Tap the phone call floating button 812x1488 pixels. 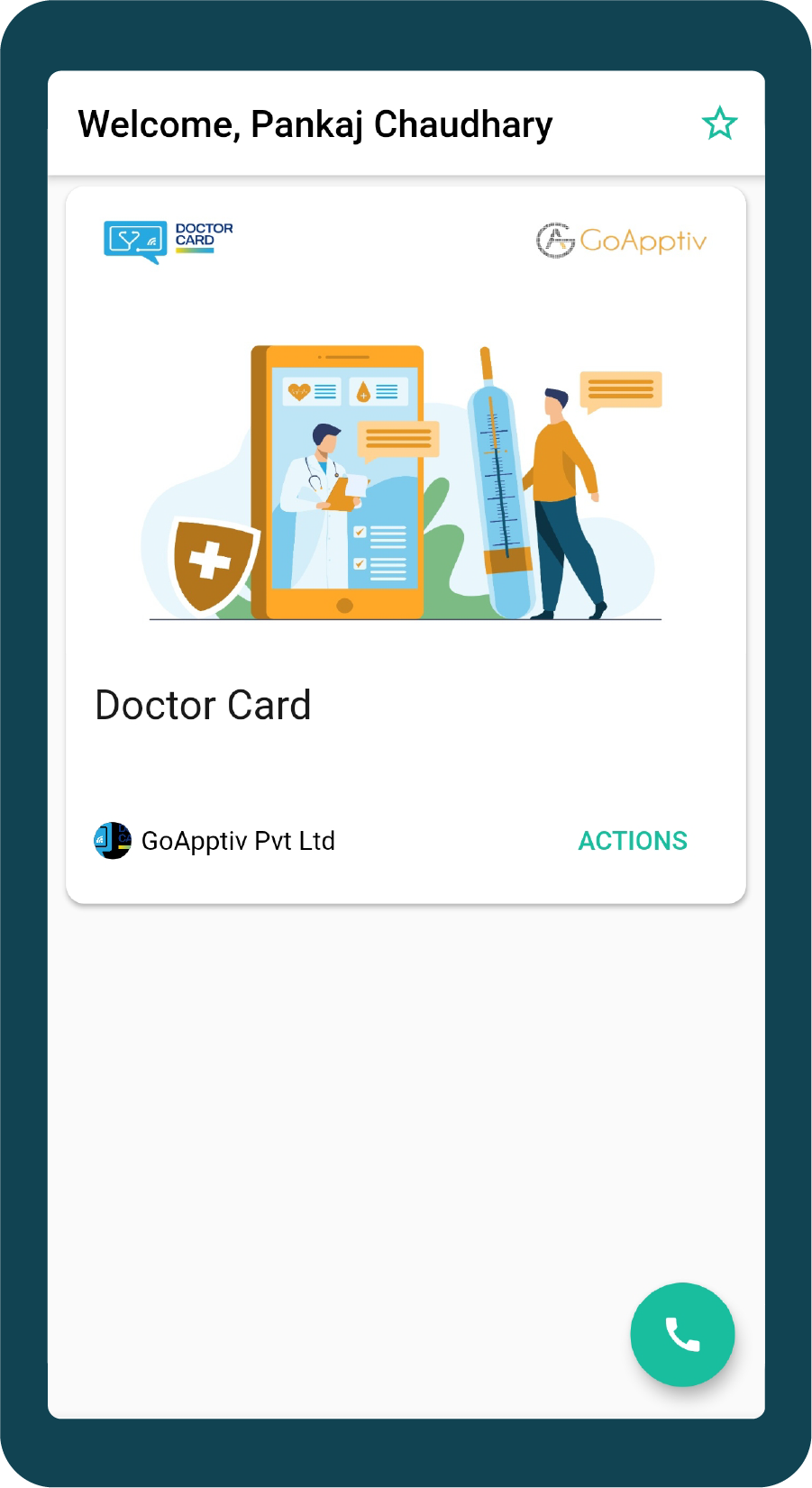tap(682, 1334)
